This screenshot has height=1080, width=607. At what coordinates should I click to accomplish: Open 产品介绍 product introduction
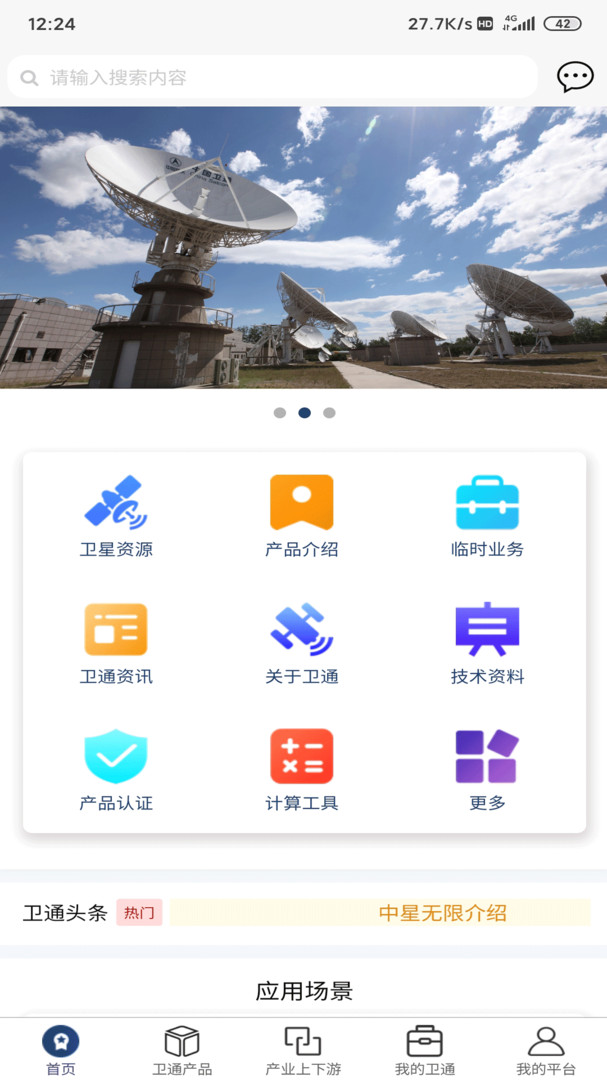click(302, 516)
